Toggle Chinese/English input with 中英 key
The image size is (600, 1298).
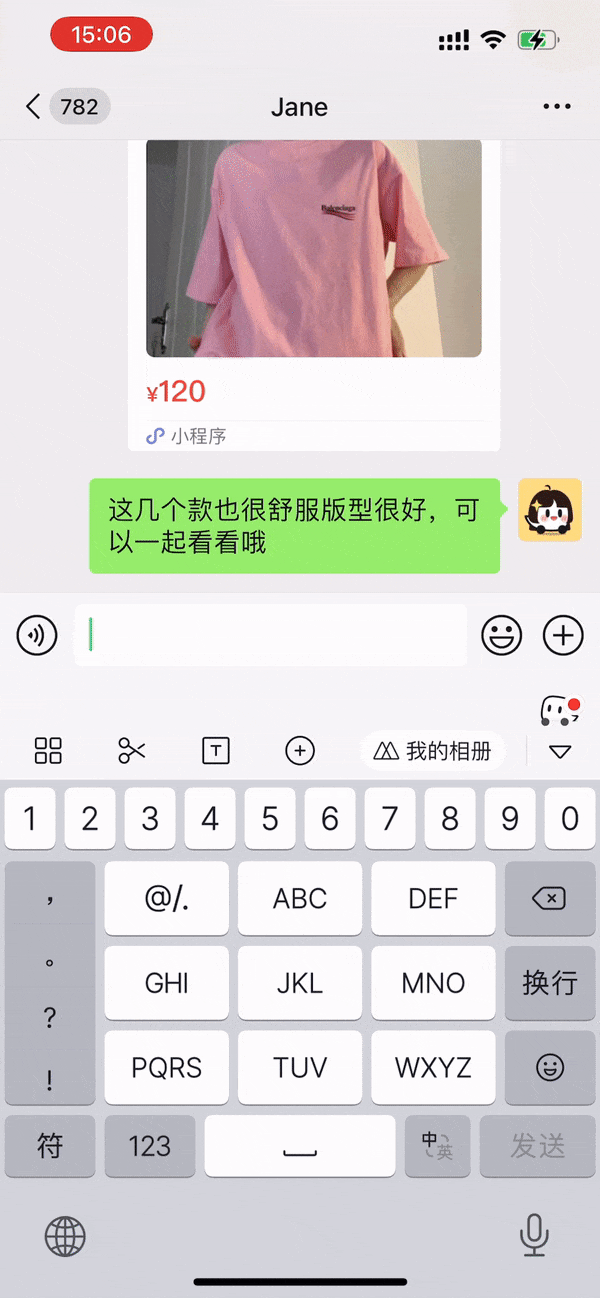point(437,1146)
